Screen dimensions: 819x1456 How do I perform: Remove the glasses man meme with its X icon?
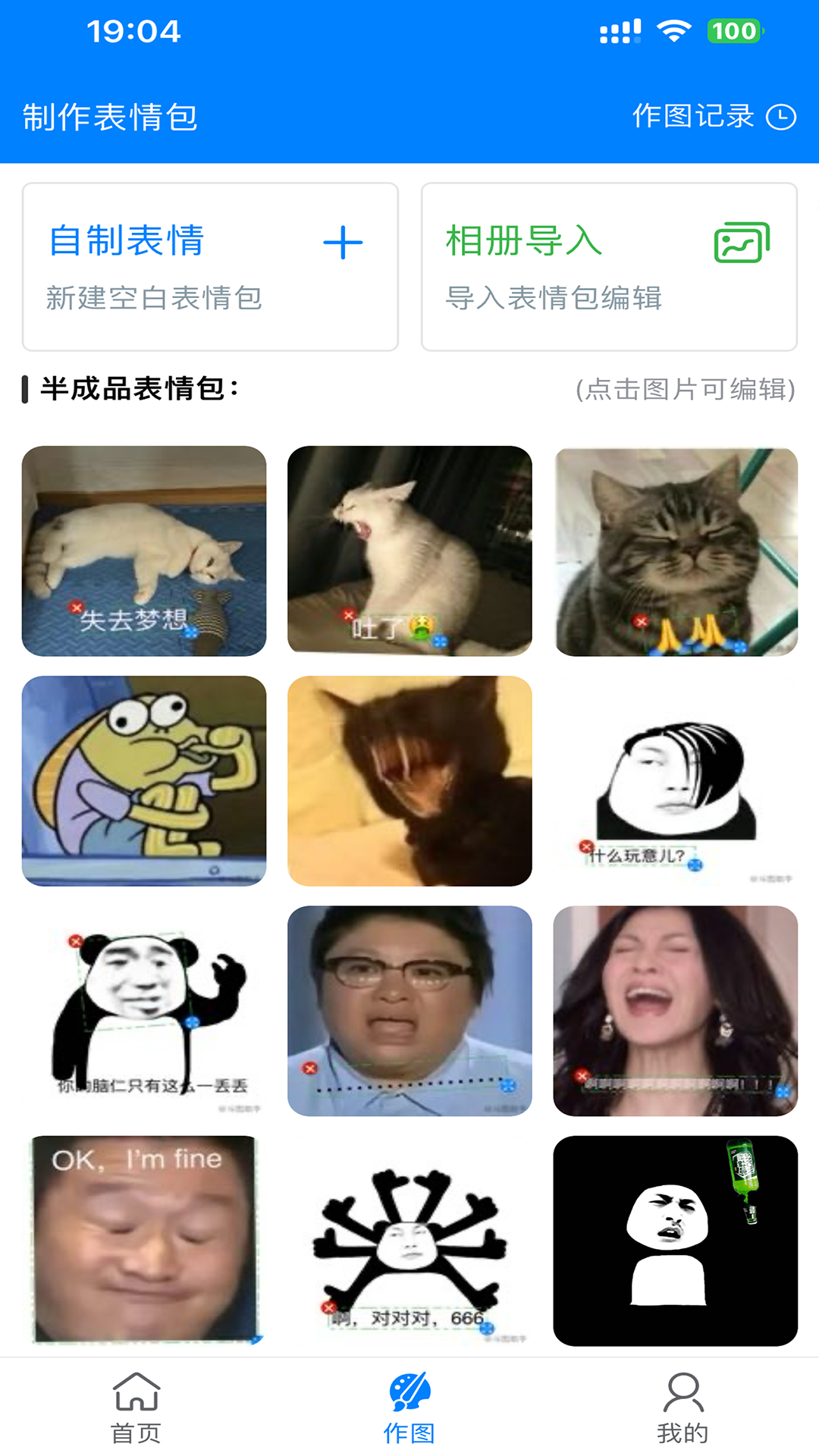(x=311, y=1069)
